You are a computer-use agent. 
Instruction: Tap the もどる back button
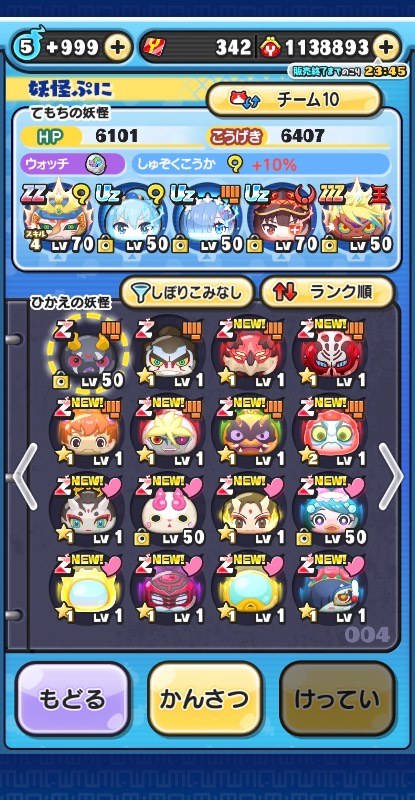73,698
